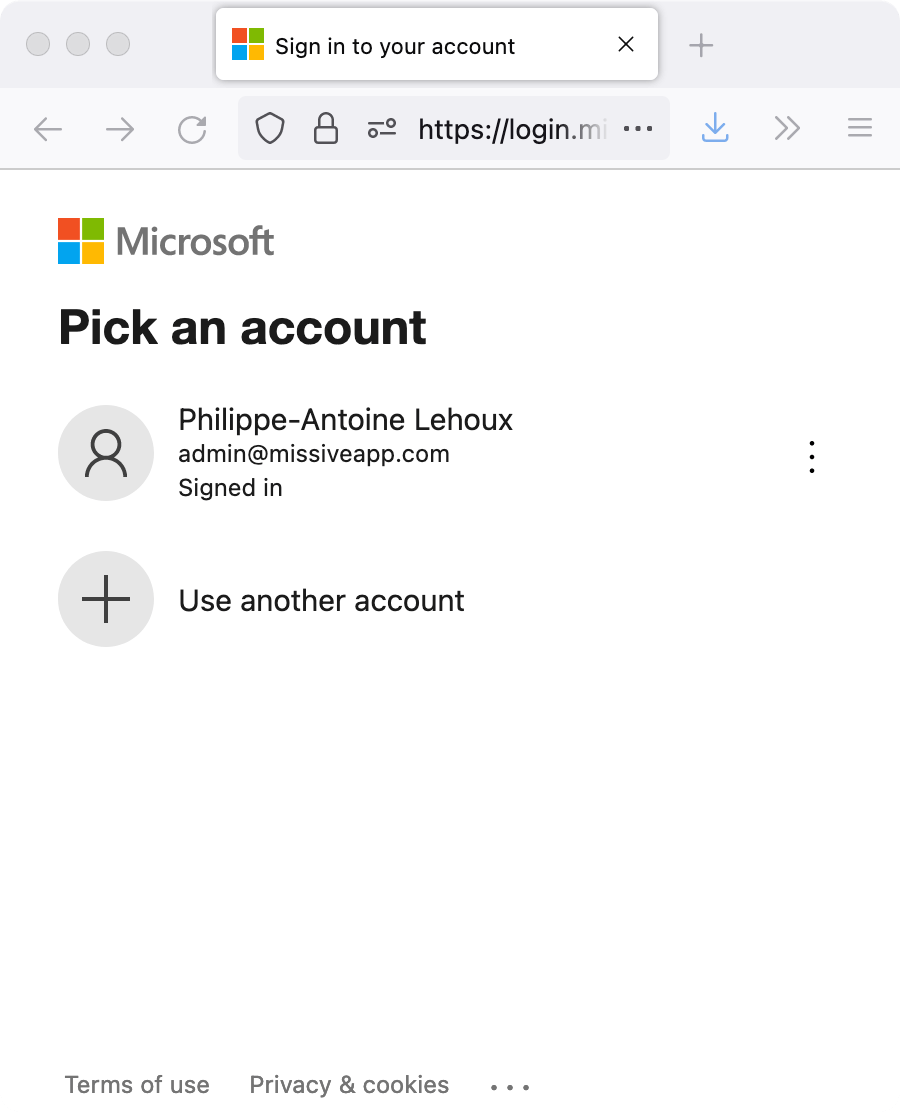Screen dimensions: 900x1112
Task: Open a new tab with the plus button
Action: [x=700, y=44]
